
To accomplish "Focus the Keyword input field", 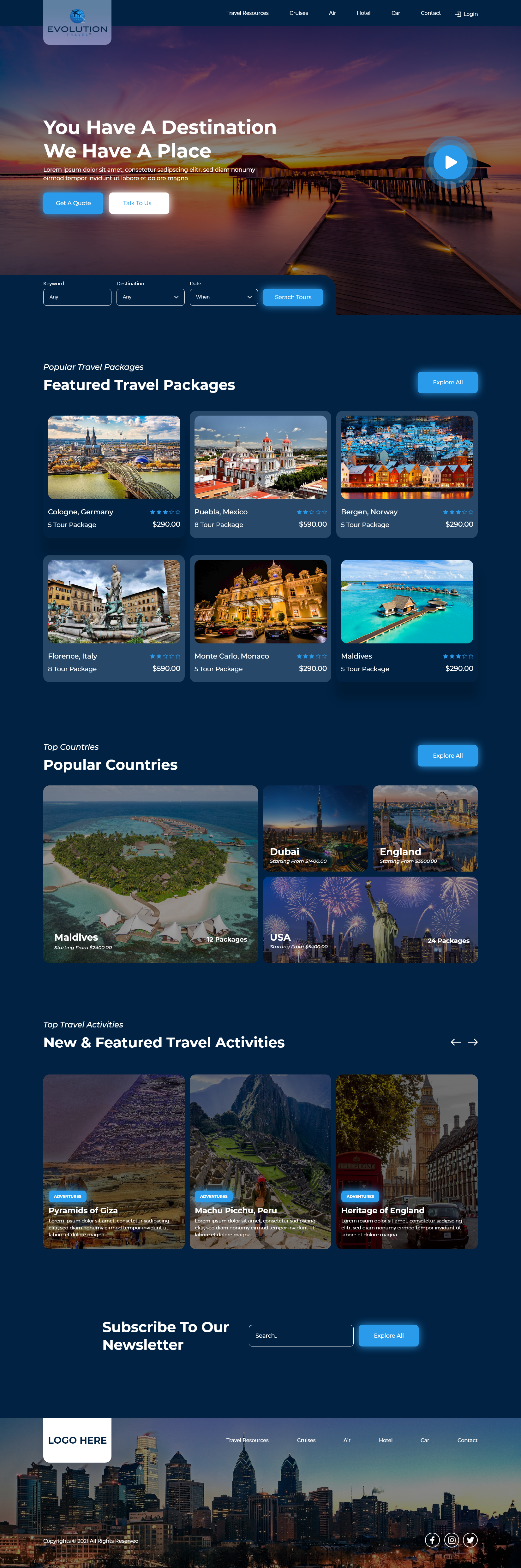I will pyautogui.click(x=77, y=297).
